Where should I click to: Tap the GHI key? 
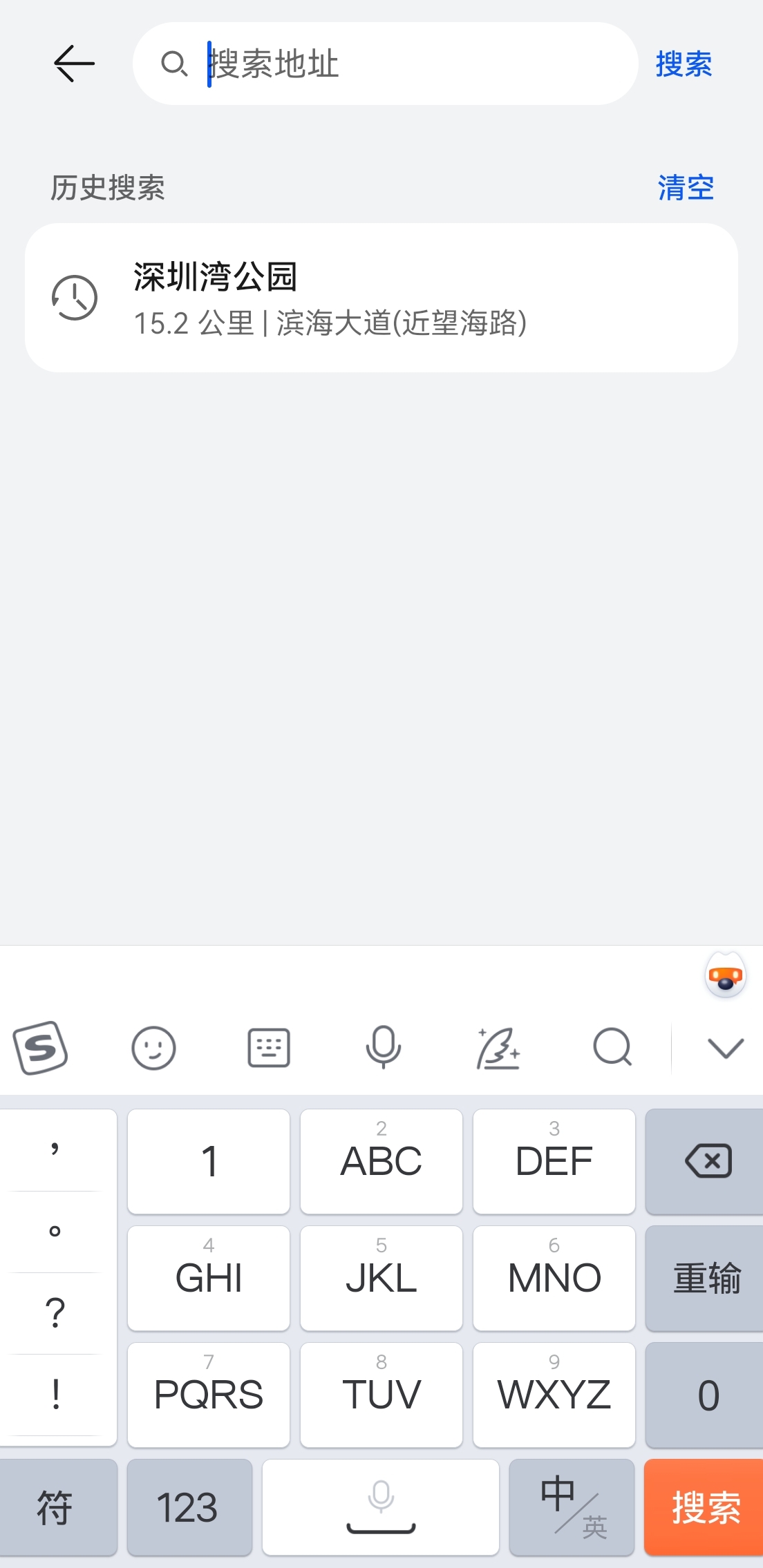tap(209, 1278)
